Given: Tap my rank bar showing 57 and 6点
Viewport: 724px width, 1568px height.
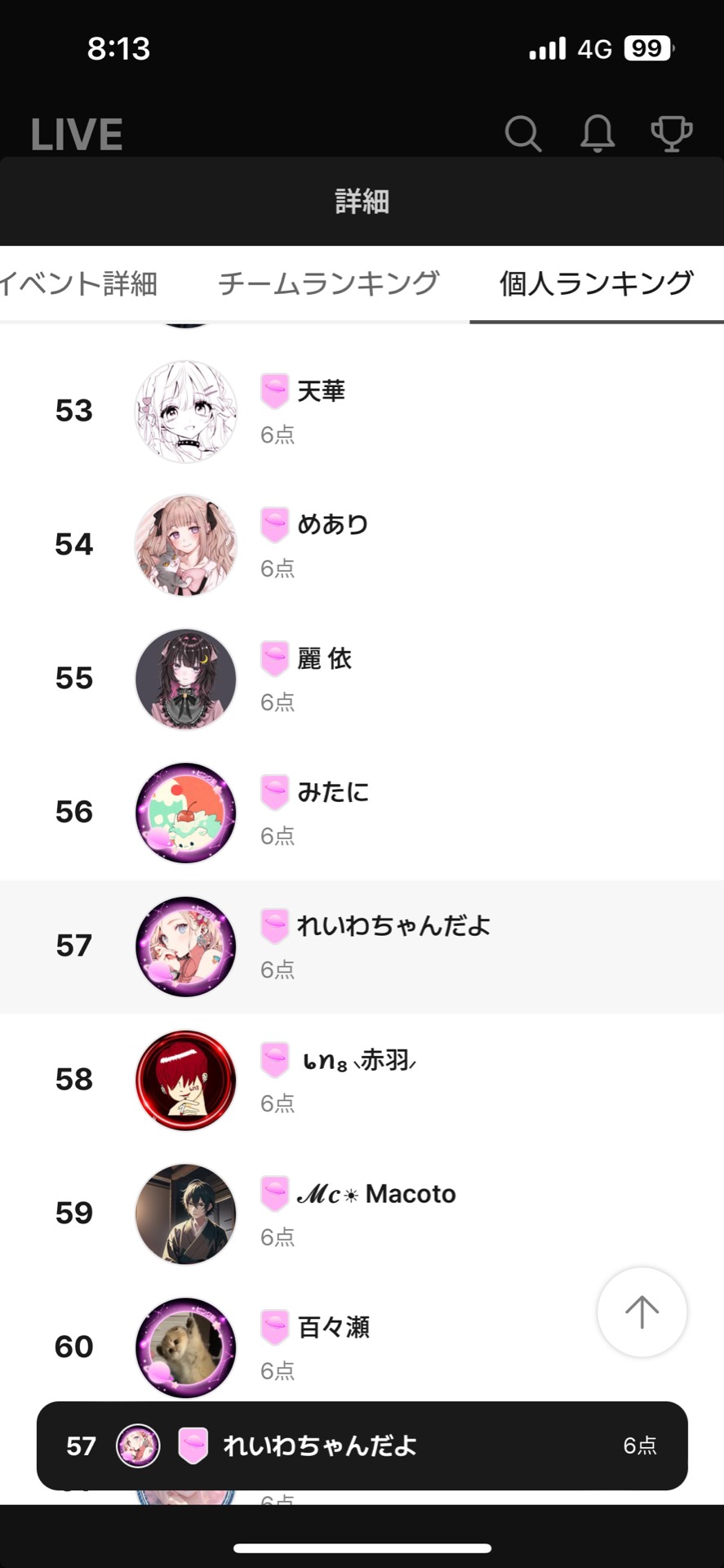Looking at the screenshot, I should coord(362,1445).
